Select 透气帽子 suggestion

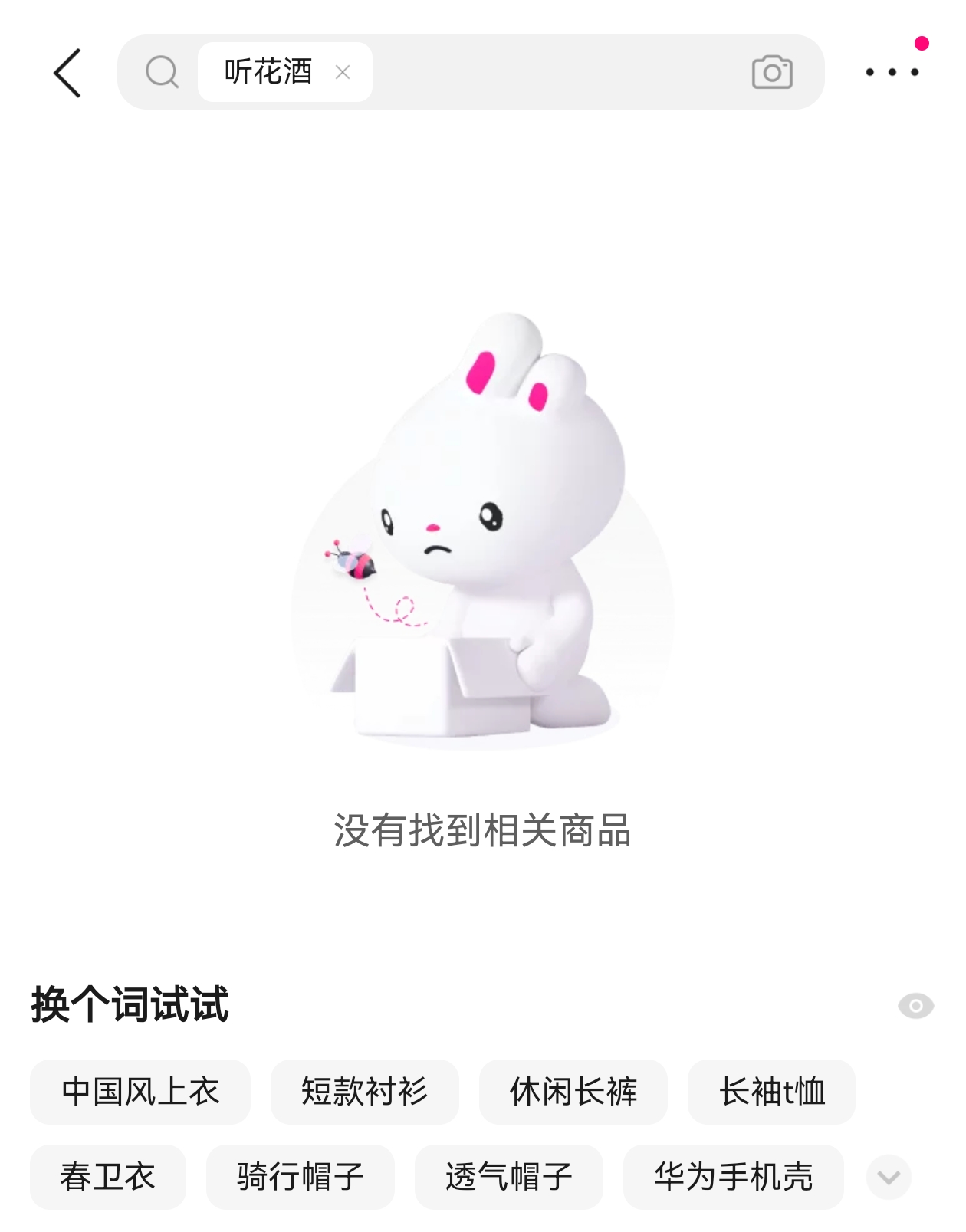pyautogui.click(x=508, y=1177)
